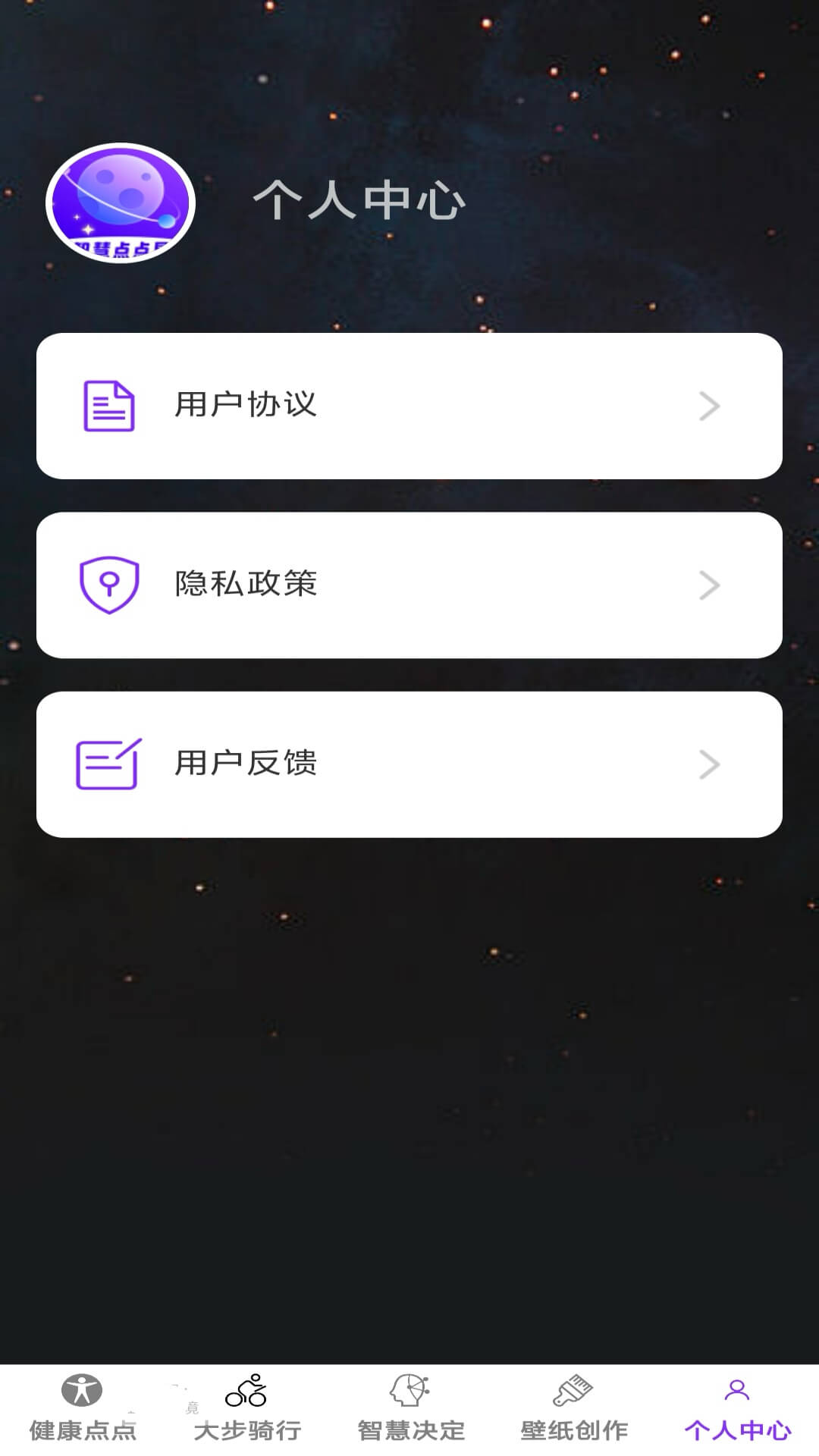The image size is (819, 1456).
Task: Expand the 用户协议 row chevron
Action: point(710,405)
